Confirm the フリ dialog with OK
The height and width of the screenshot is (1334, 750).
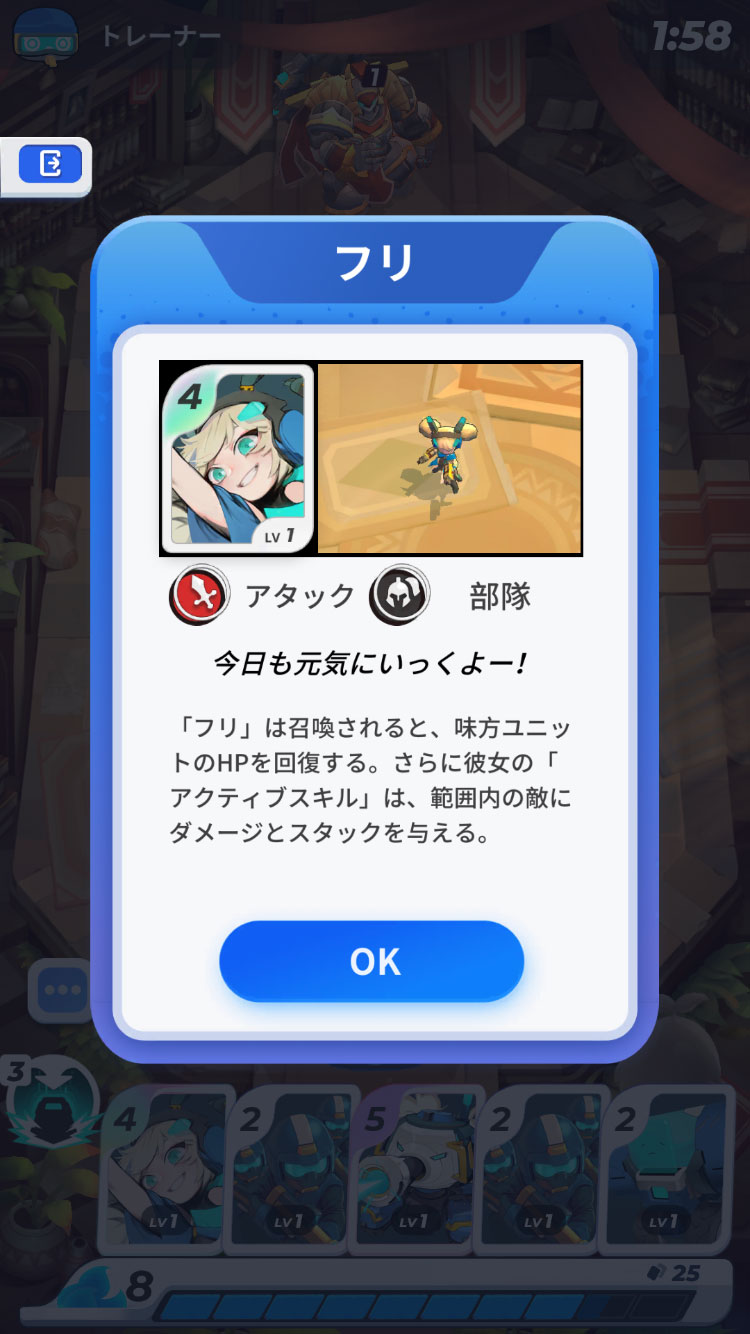[372, 961]
